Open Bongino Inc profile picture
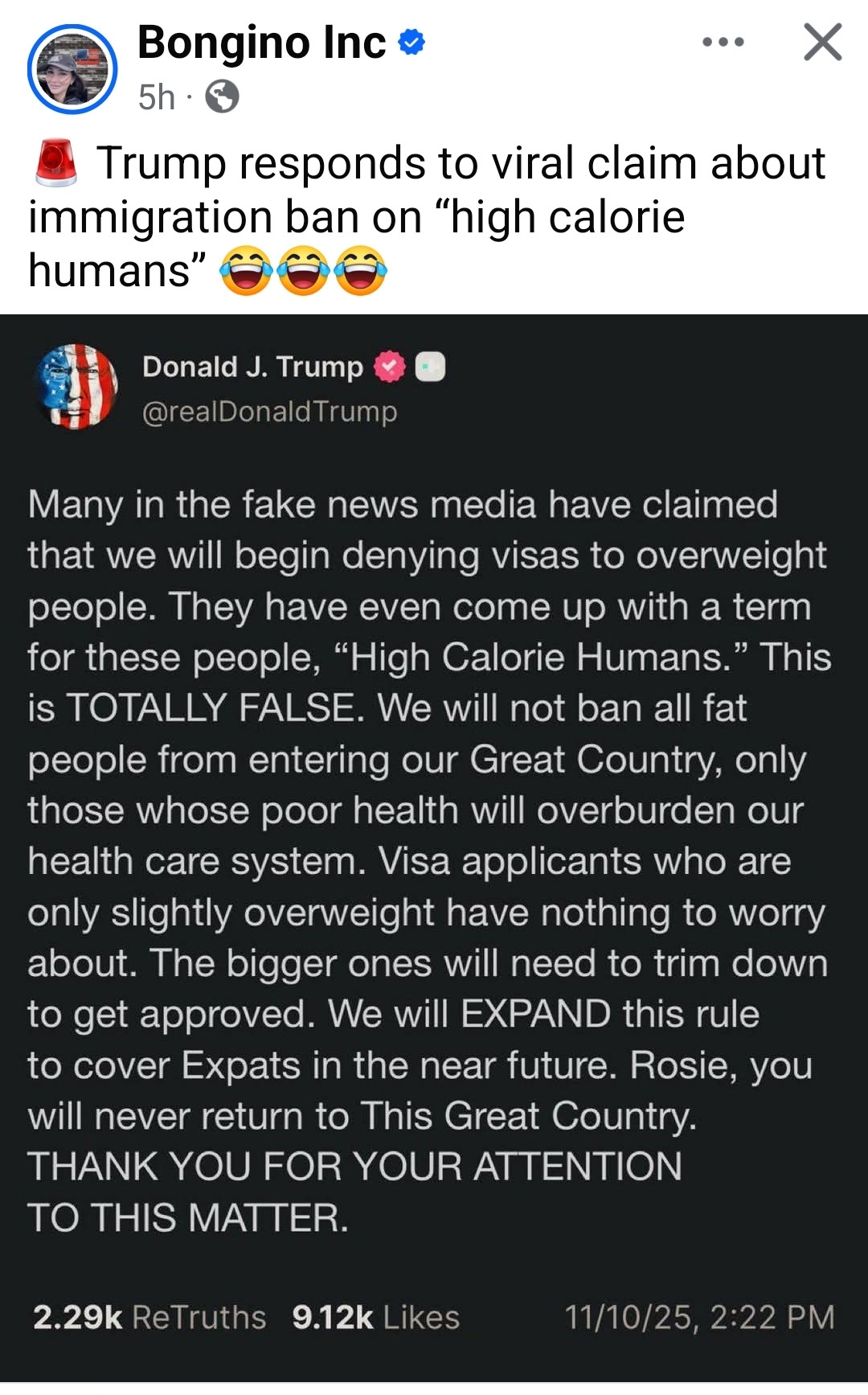Image resolution: width=868 pixels, height=1395 pixels. pos(72,69)
